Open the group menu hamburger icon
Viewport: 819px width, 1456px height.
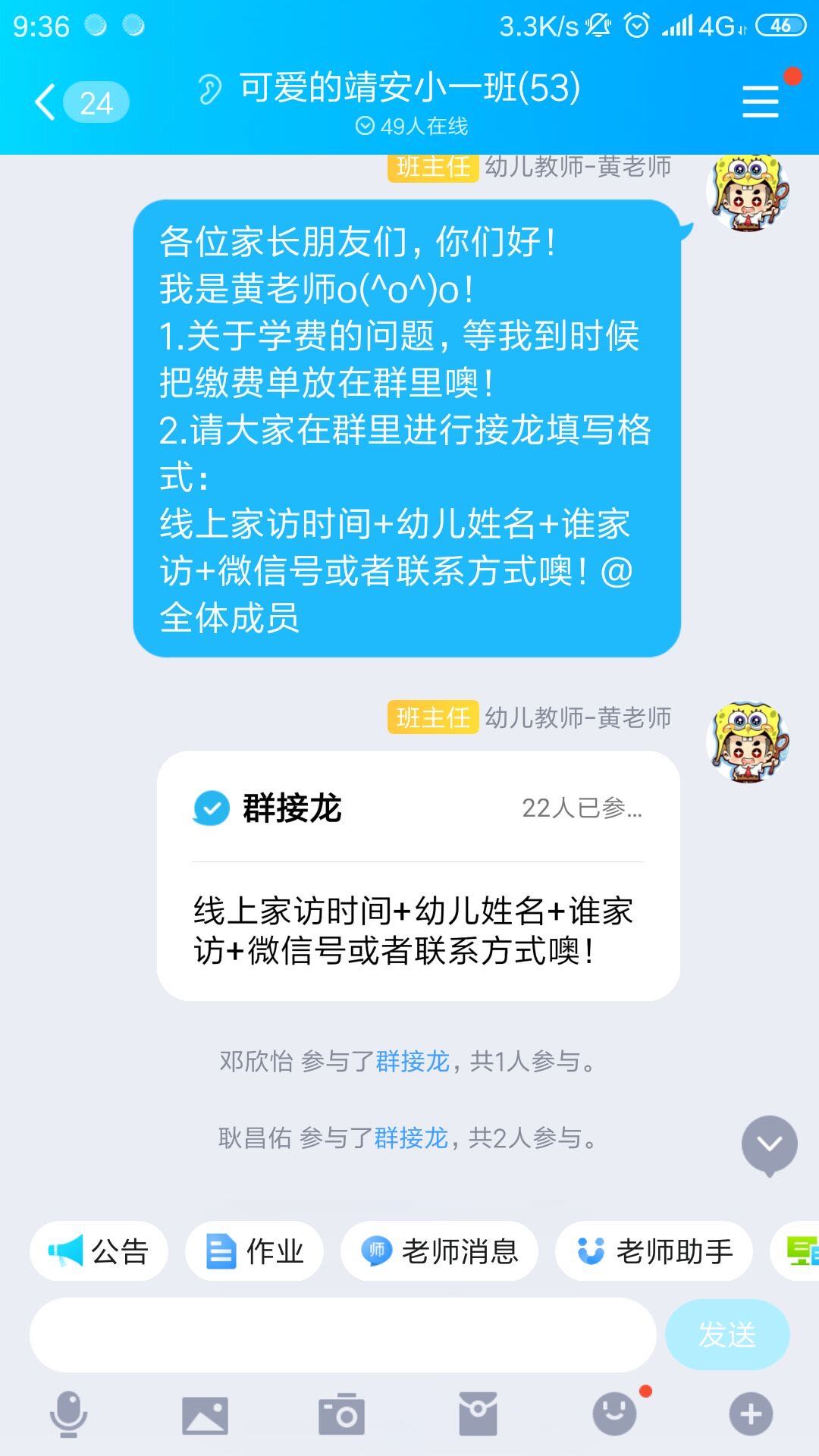click(761, 102)
